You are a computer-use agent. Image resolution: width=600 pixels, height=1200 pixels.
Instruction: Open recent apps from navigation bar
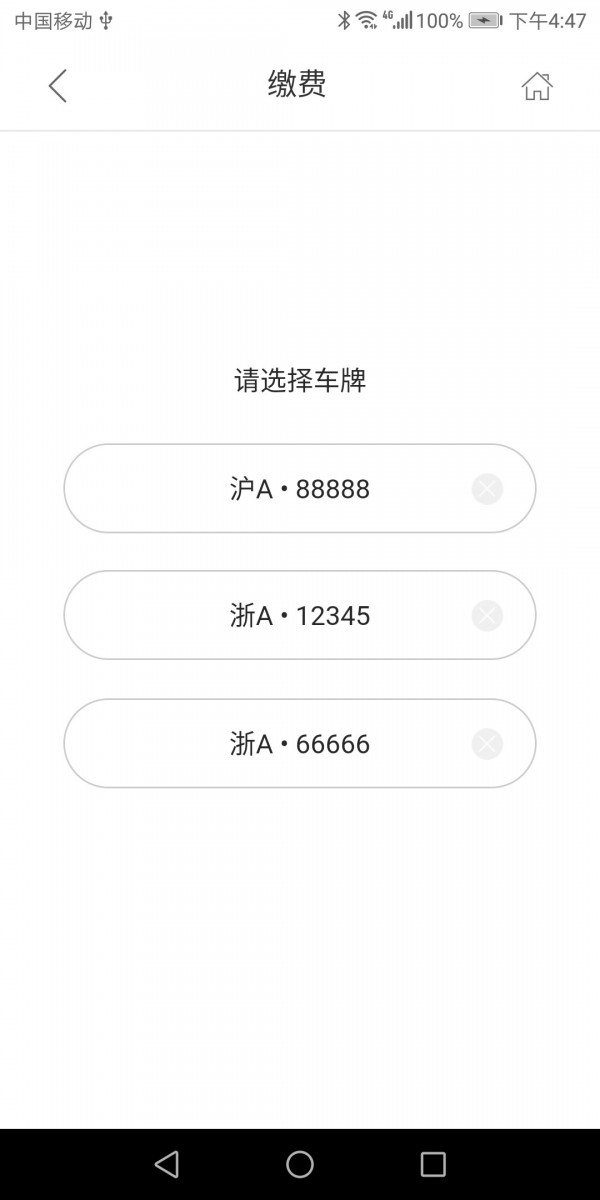click(433, 1164)
